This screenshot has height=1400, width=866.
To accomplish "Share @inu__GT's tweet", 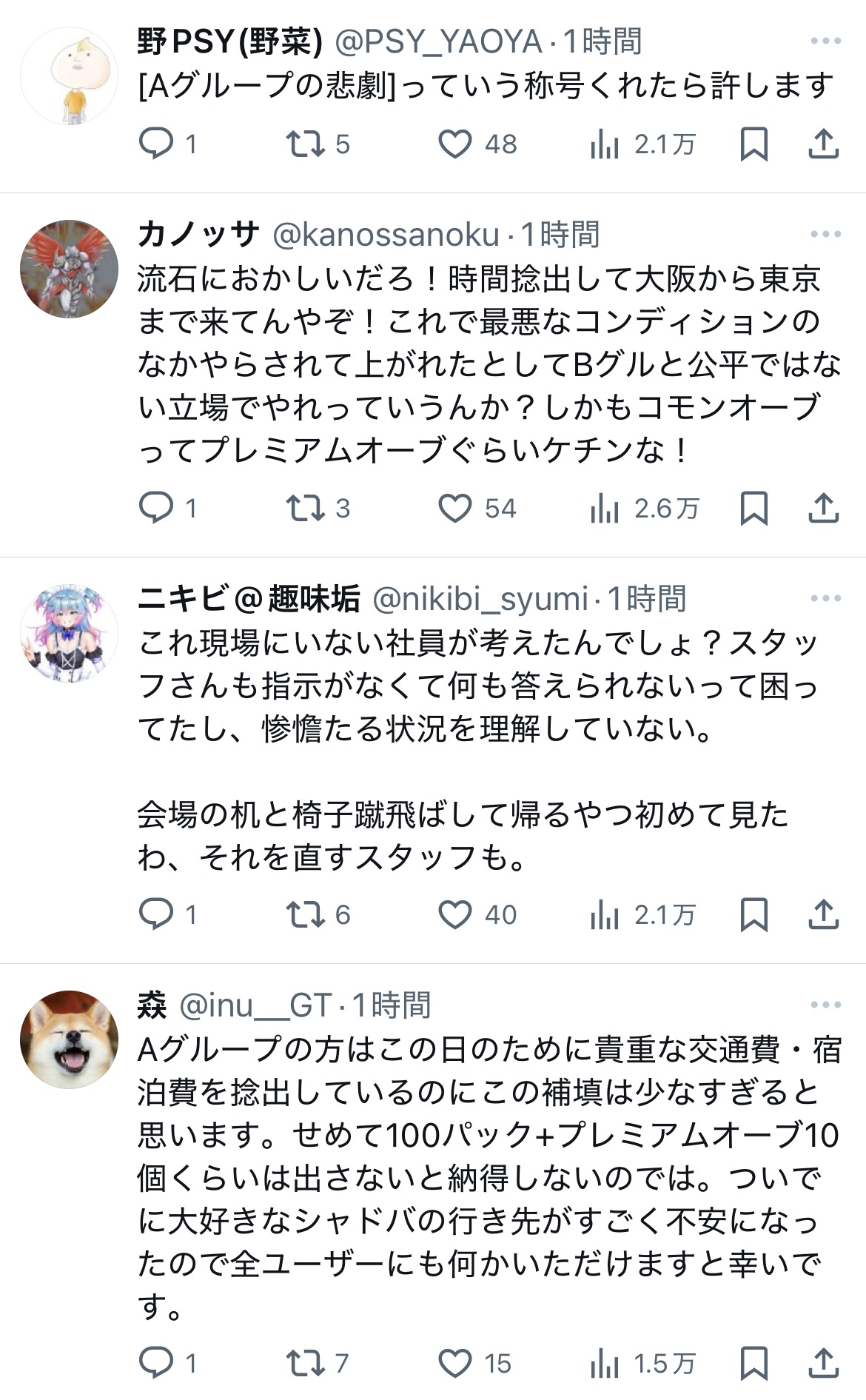I will click(x=823, y=1362).
